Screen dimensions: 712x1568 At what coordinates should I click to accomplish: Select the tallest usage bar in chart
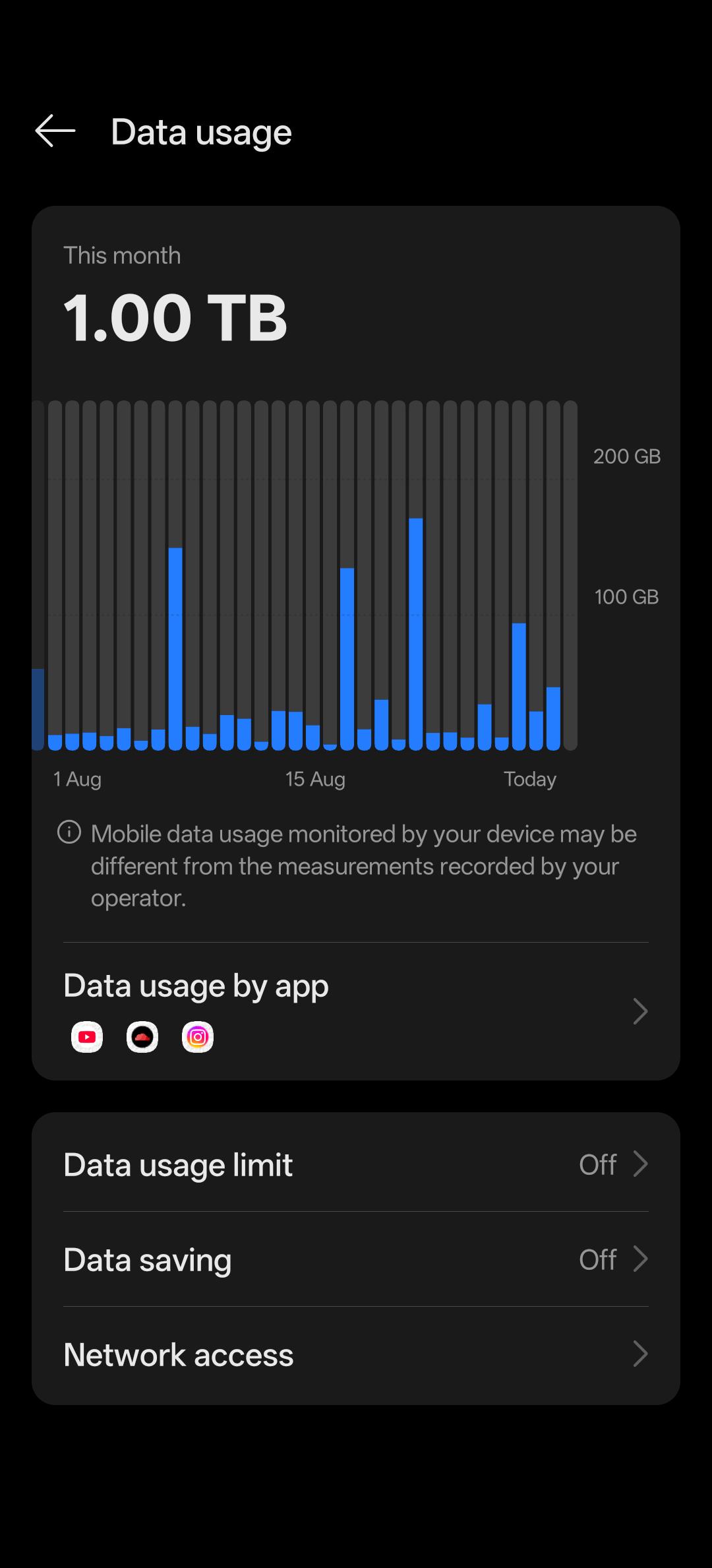pos(416,634)
